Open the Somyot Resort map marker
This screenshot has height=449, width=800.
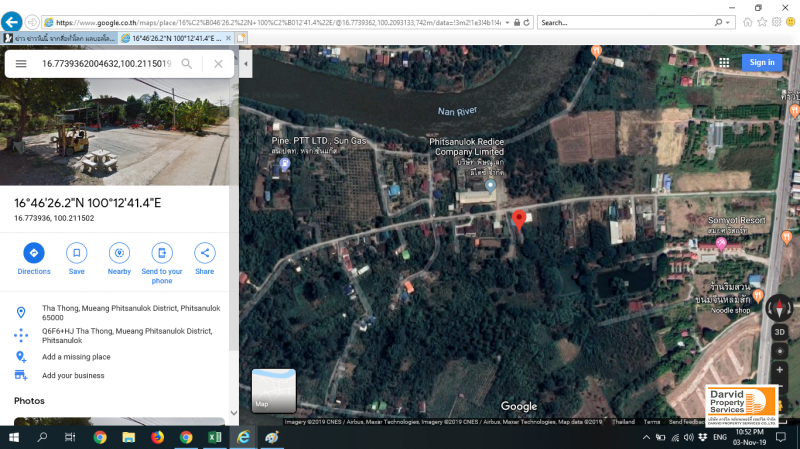(720, 243)
